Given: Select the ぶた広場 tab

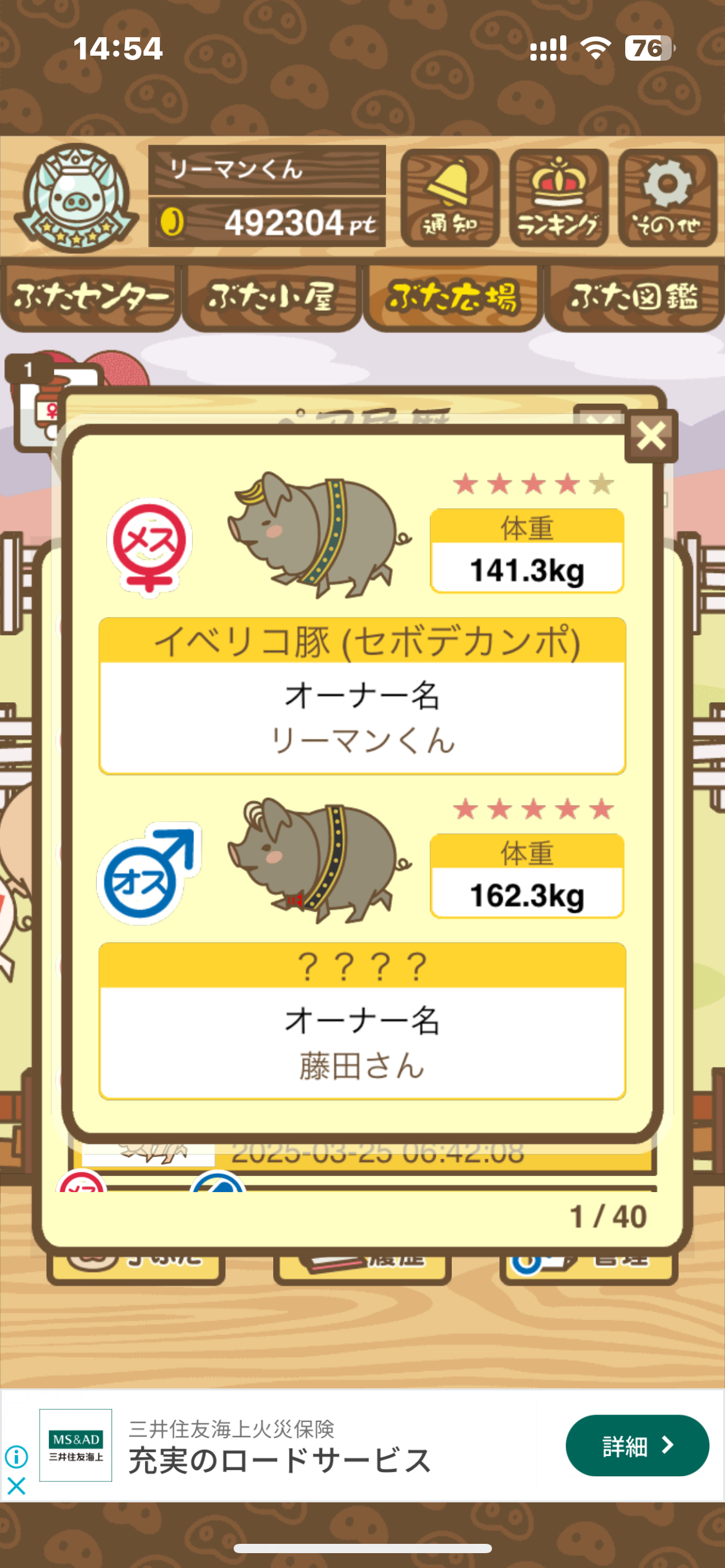Looking at the screenshot, I should (452, 298).
